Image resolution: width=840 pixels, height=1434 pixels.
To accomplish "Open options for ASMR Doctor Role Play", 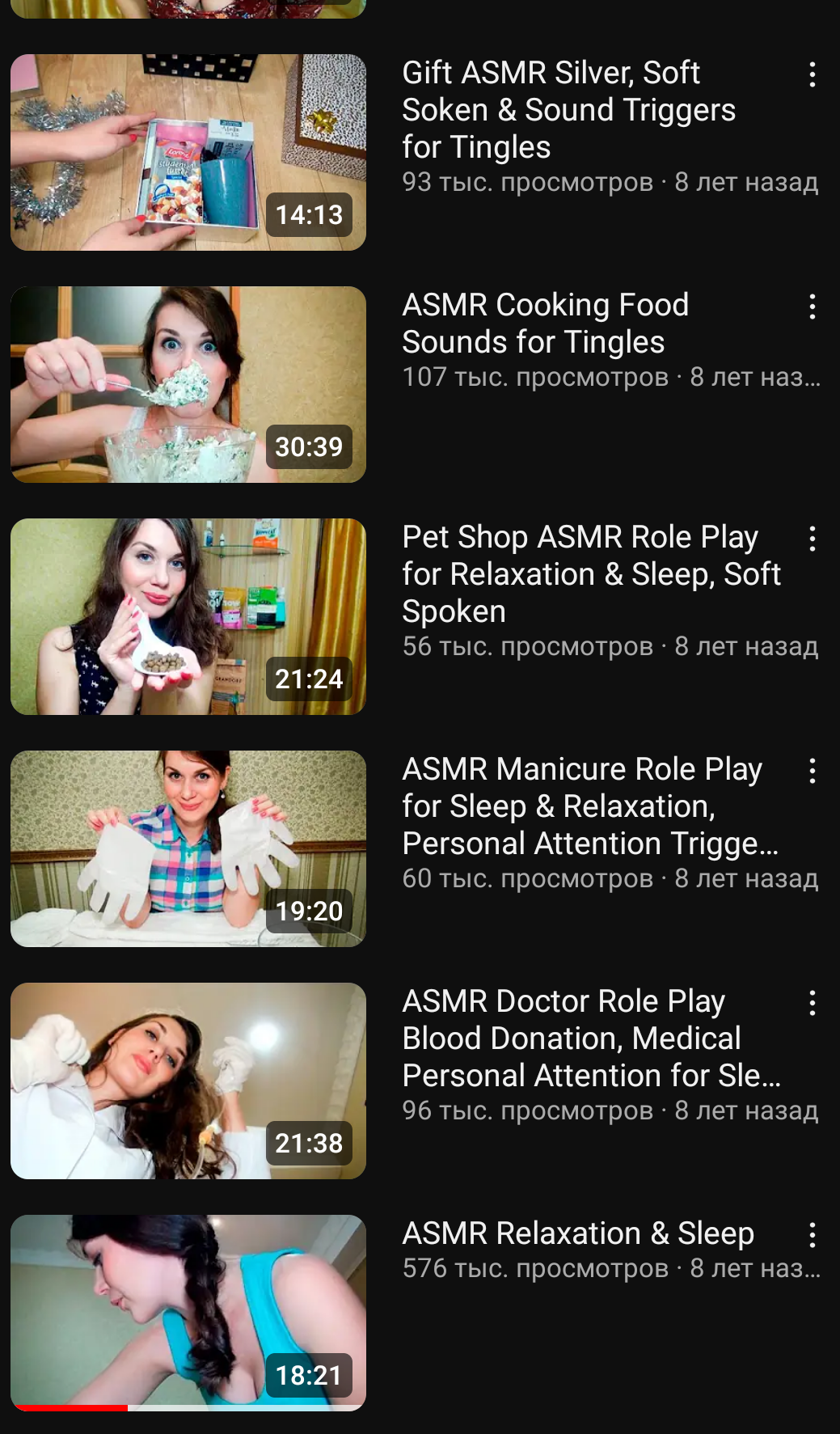I will 813,1004.
